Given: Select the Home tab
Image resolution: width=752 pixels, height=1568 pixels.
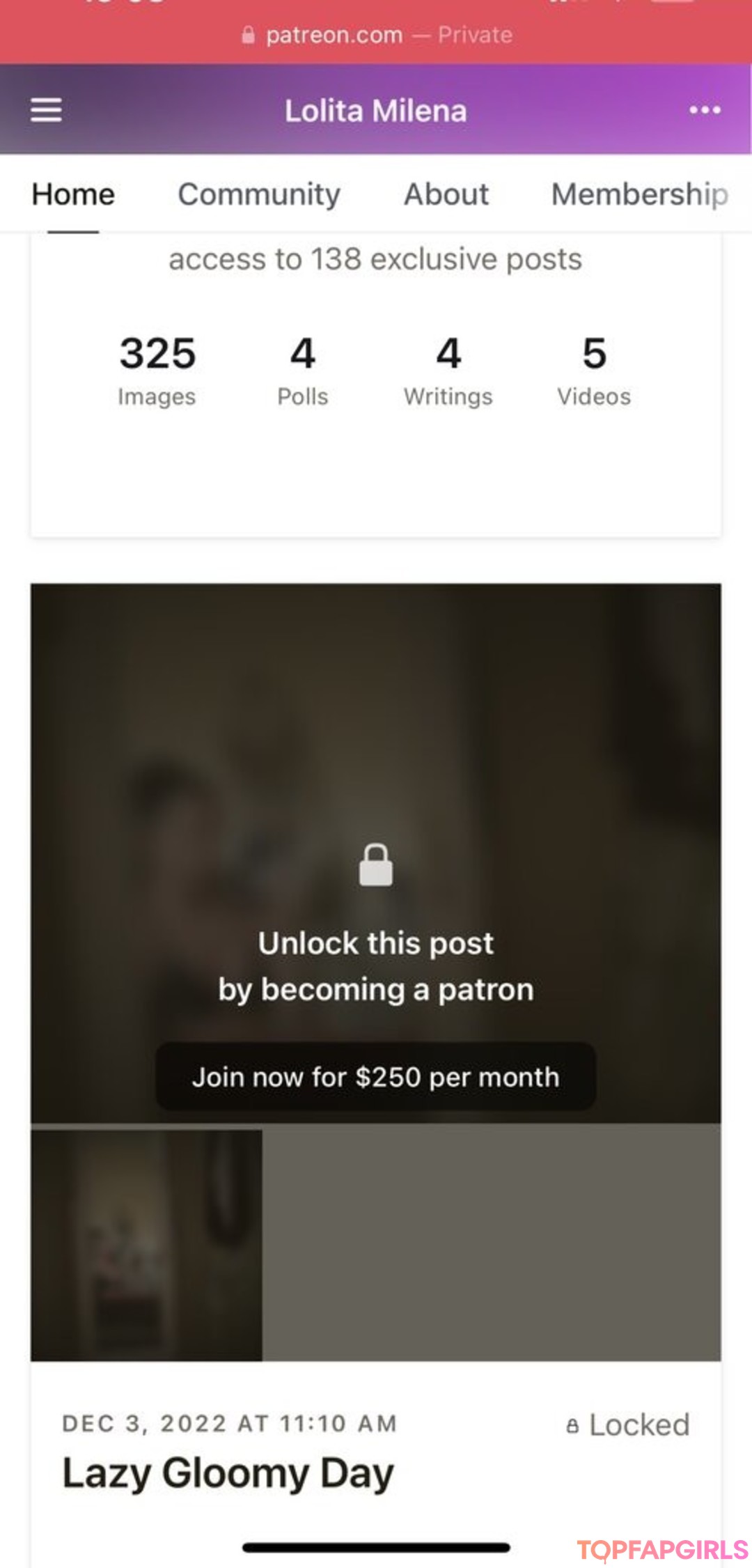Looking at the screenshot, I should (x=73, y=194).
